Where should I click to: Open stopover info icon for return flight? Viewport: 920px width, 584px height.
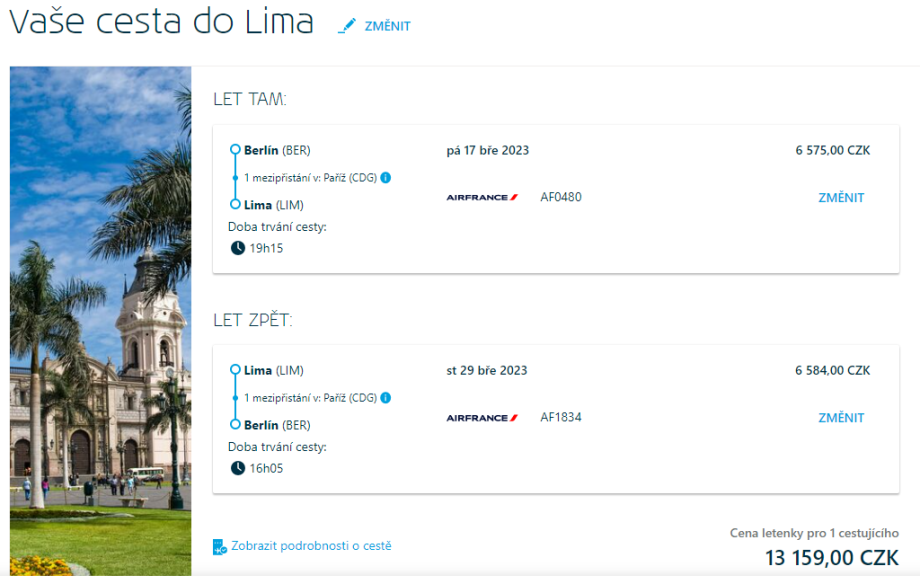(386, 398)
